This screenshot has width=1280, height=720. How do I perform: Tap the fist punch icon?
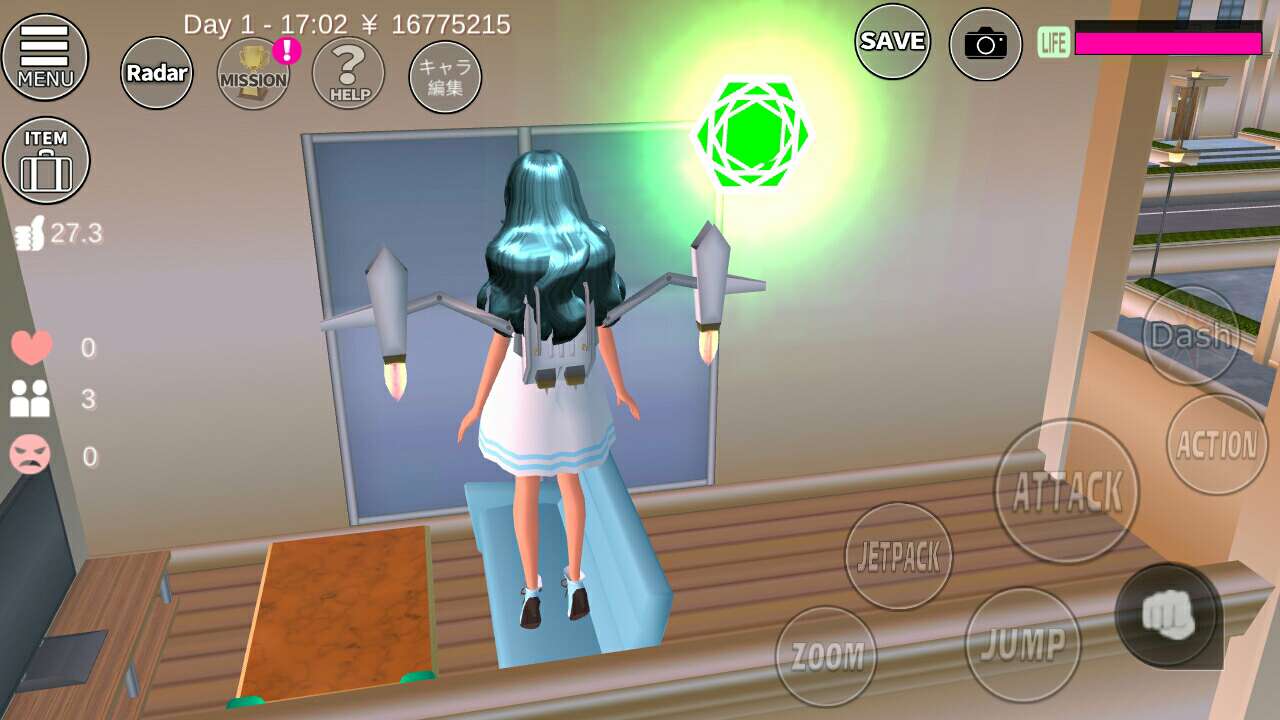1167,614
